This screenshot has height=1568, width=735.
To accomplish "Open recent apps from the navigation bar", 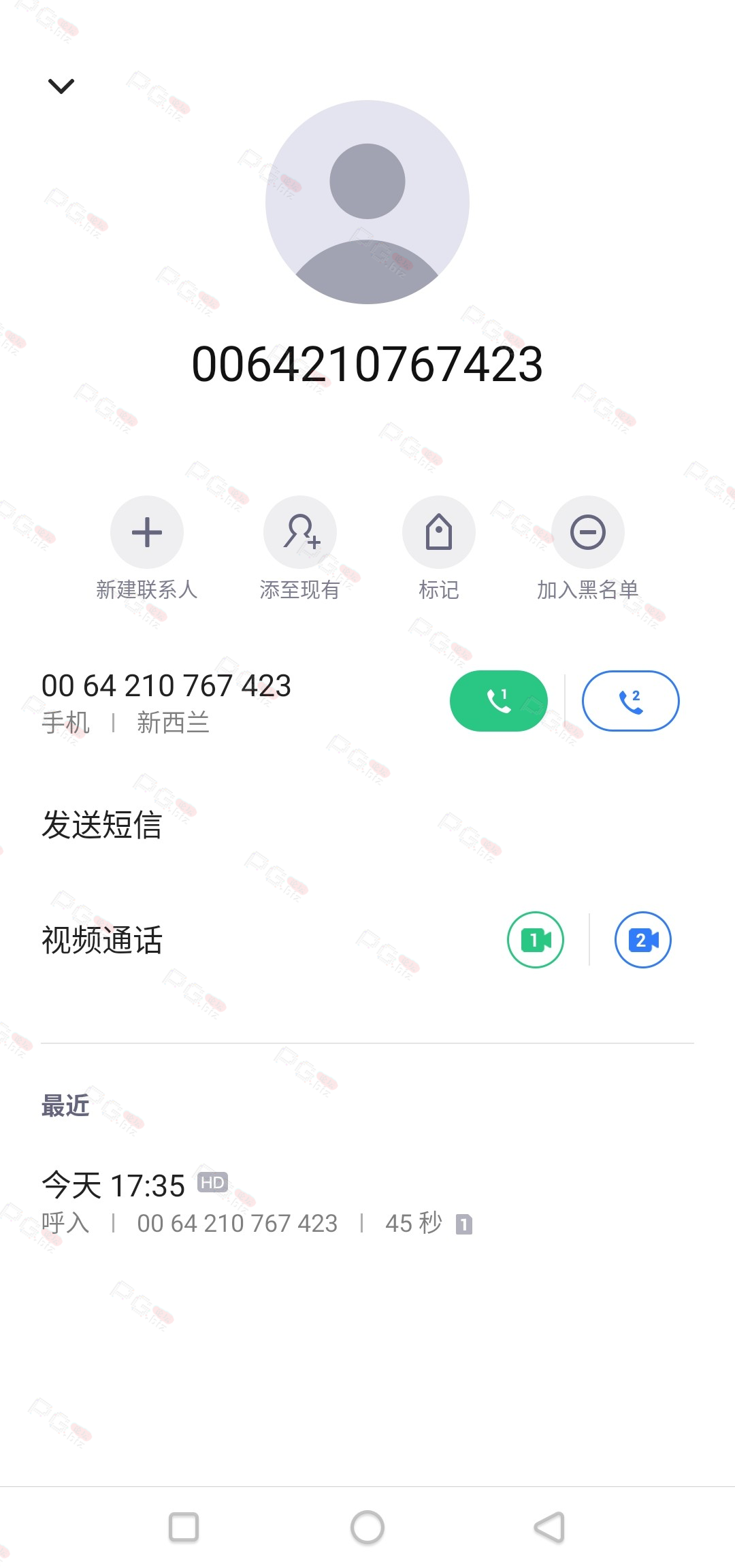I will tap(184, 1527).
